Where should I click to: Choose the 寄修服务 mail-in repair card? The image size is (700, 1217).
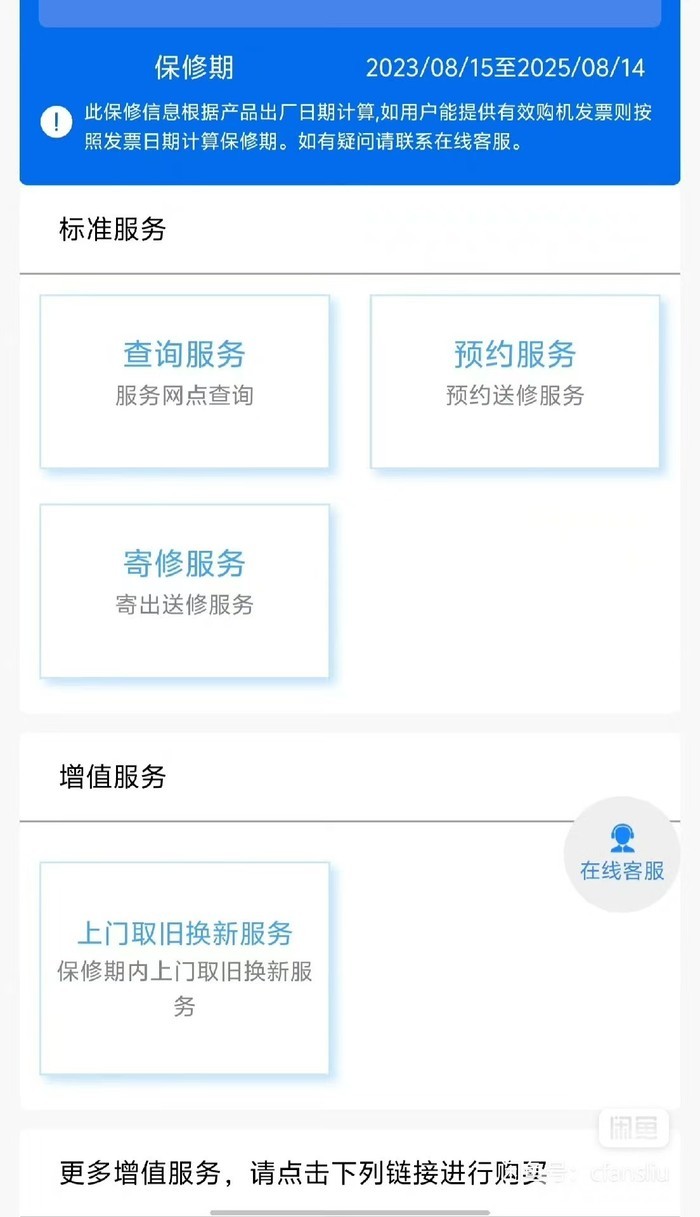184,591
